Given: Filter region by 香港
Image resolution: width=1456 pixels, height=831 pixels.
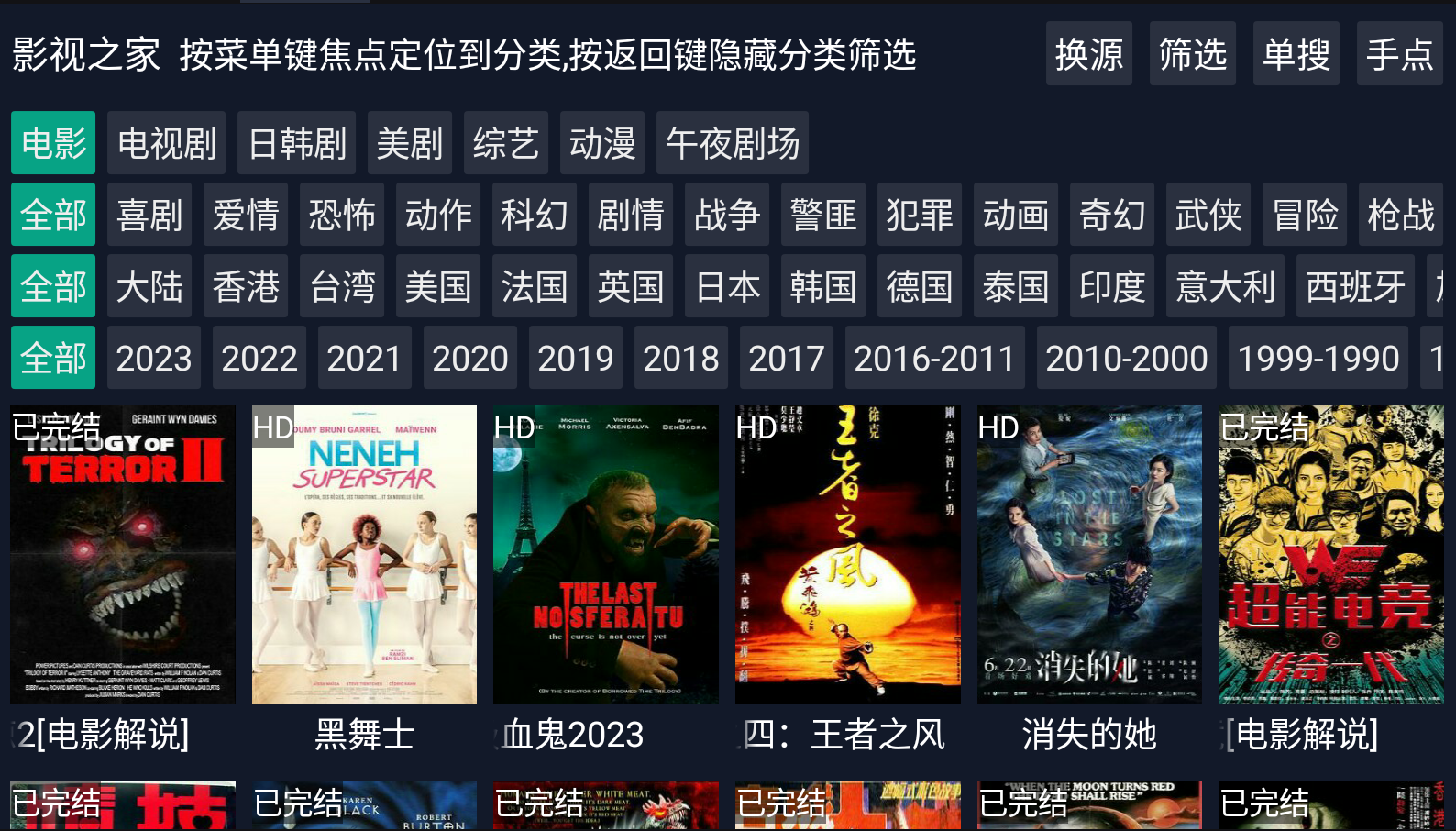Looking at the screenshot, I should [246, 286].
